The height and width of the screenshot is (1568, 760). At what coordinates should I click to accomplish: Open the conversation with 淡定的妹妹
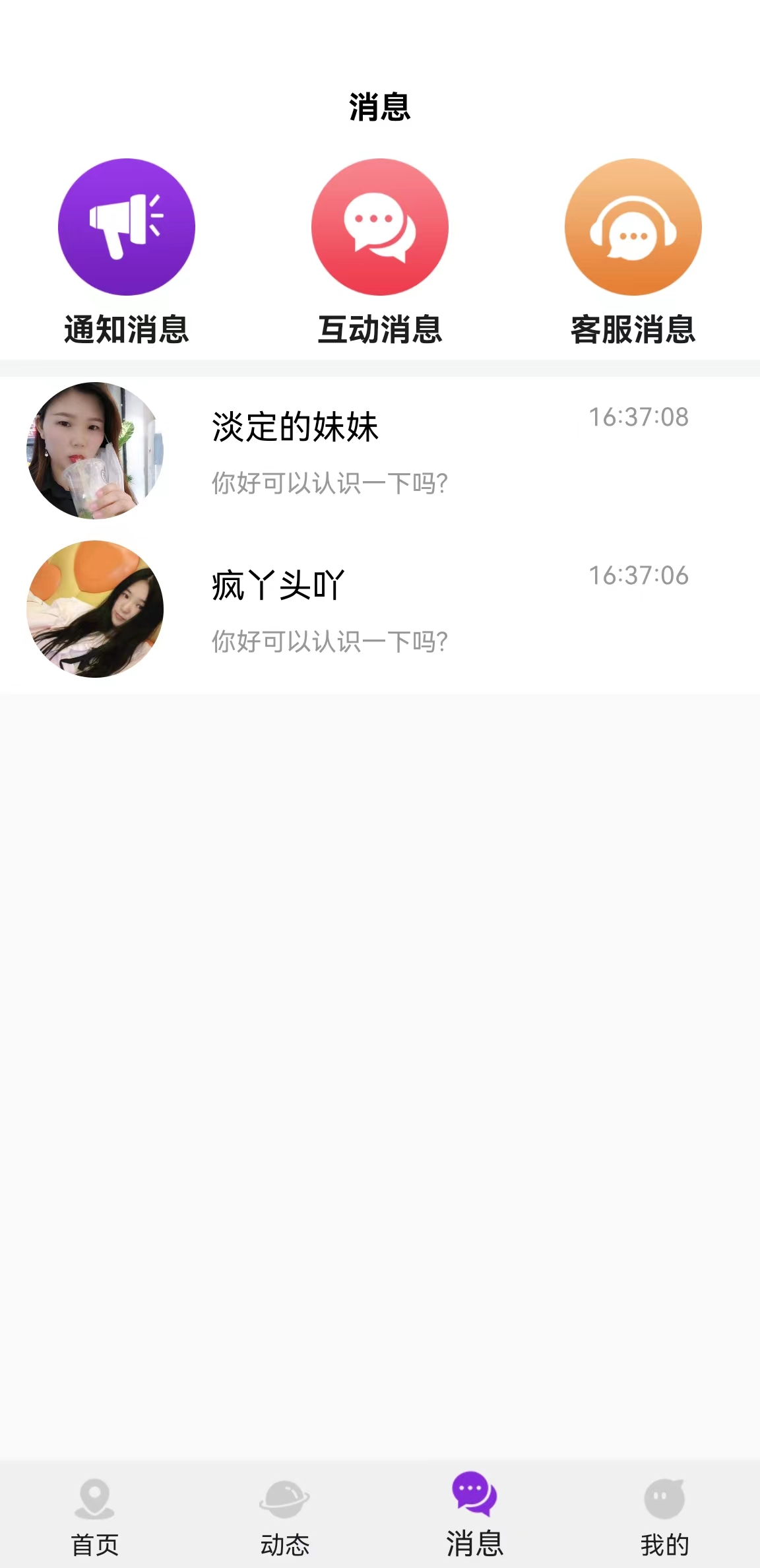pyautogui.click(x=380, y=452)
